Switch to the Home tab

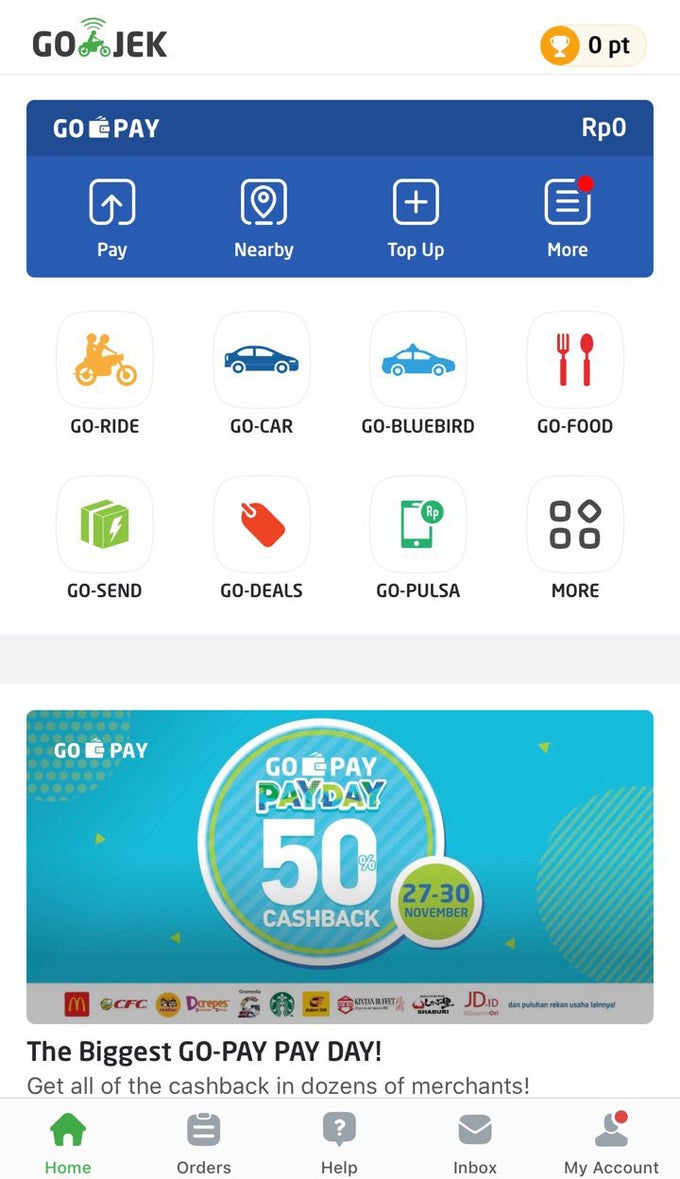tap(68, 1143)
